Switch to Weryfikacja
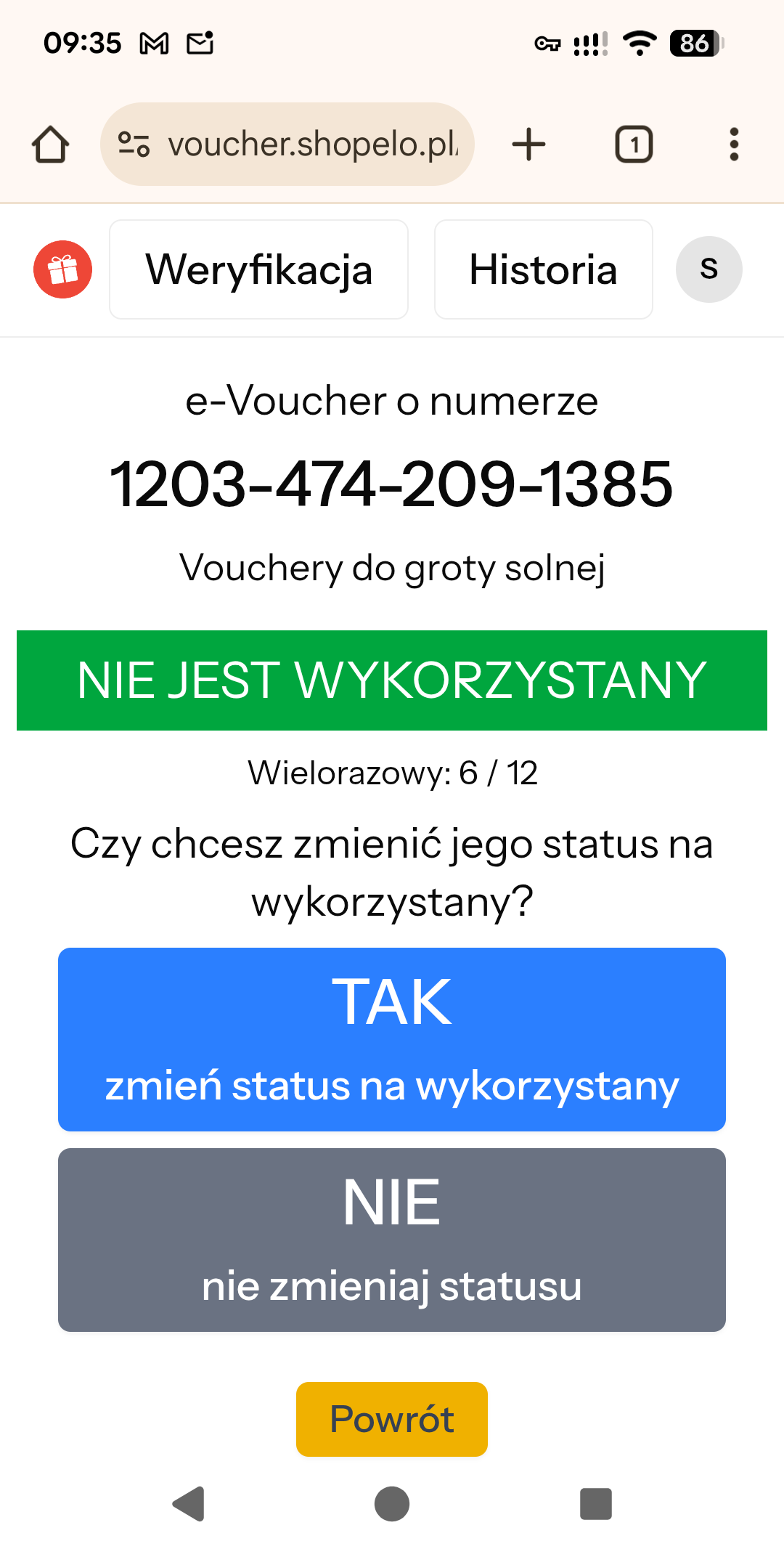 [258, 269]
